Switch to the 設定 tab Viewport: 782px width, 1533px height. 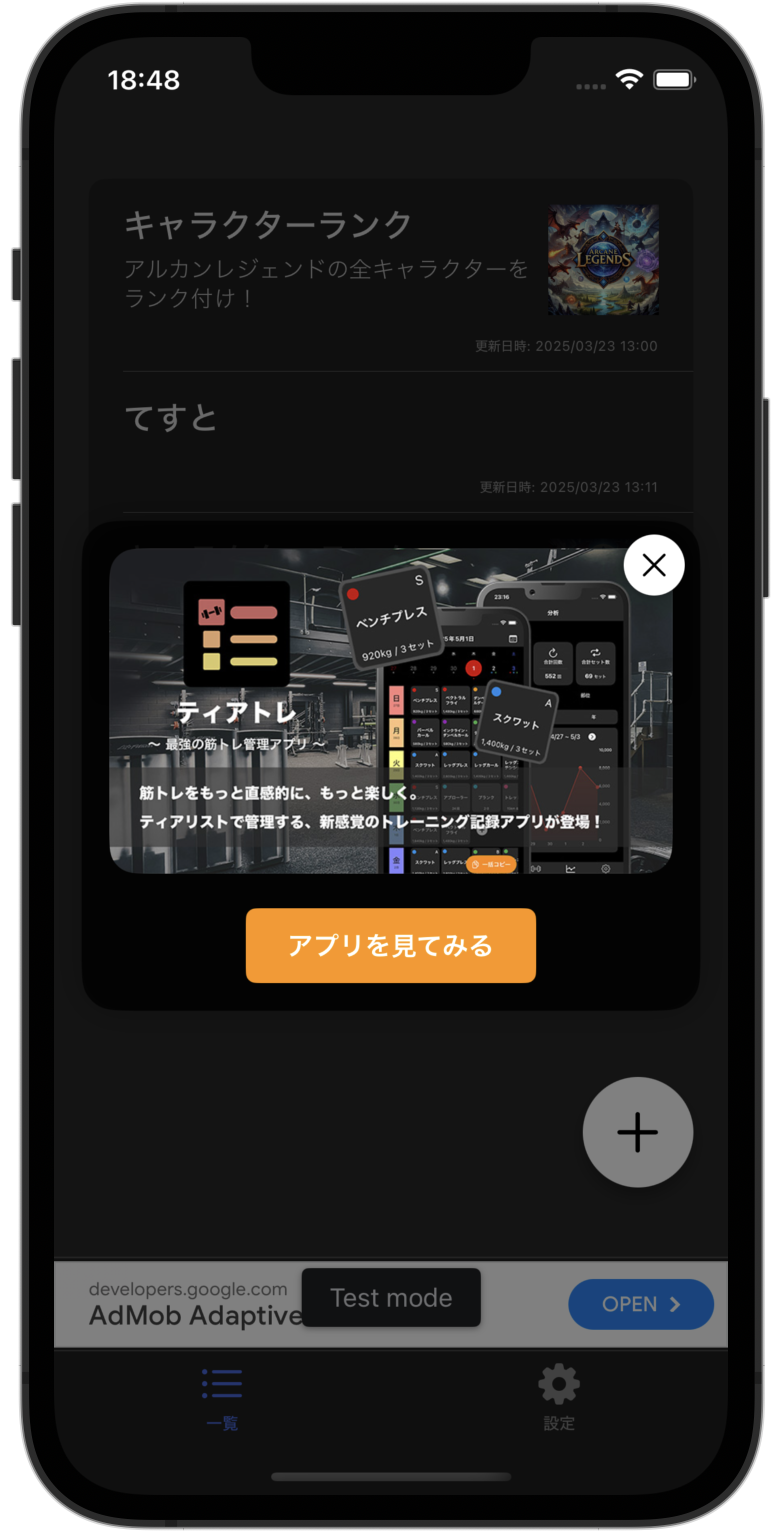click(x=559, y=1397)
